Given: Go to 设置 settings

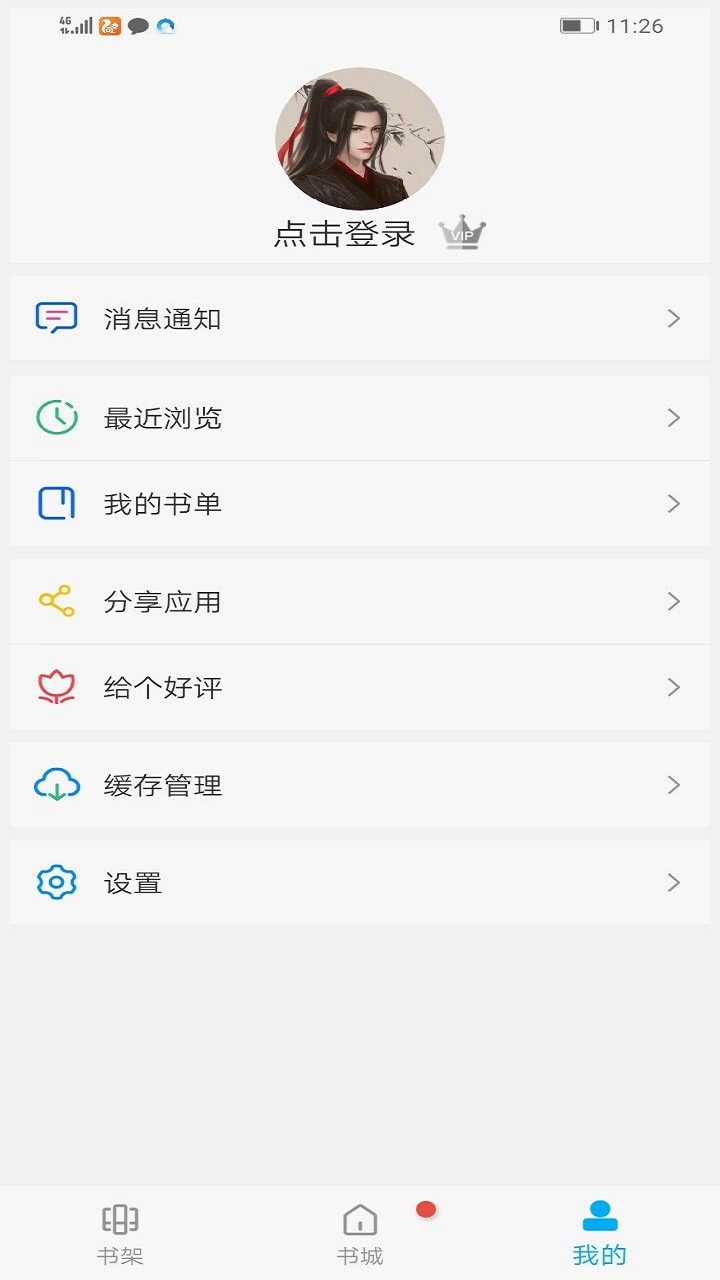Looking at the screenshot, I should [360, 883].
